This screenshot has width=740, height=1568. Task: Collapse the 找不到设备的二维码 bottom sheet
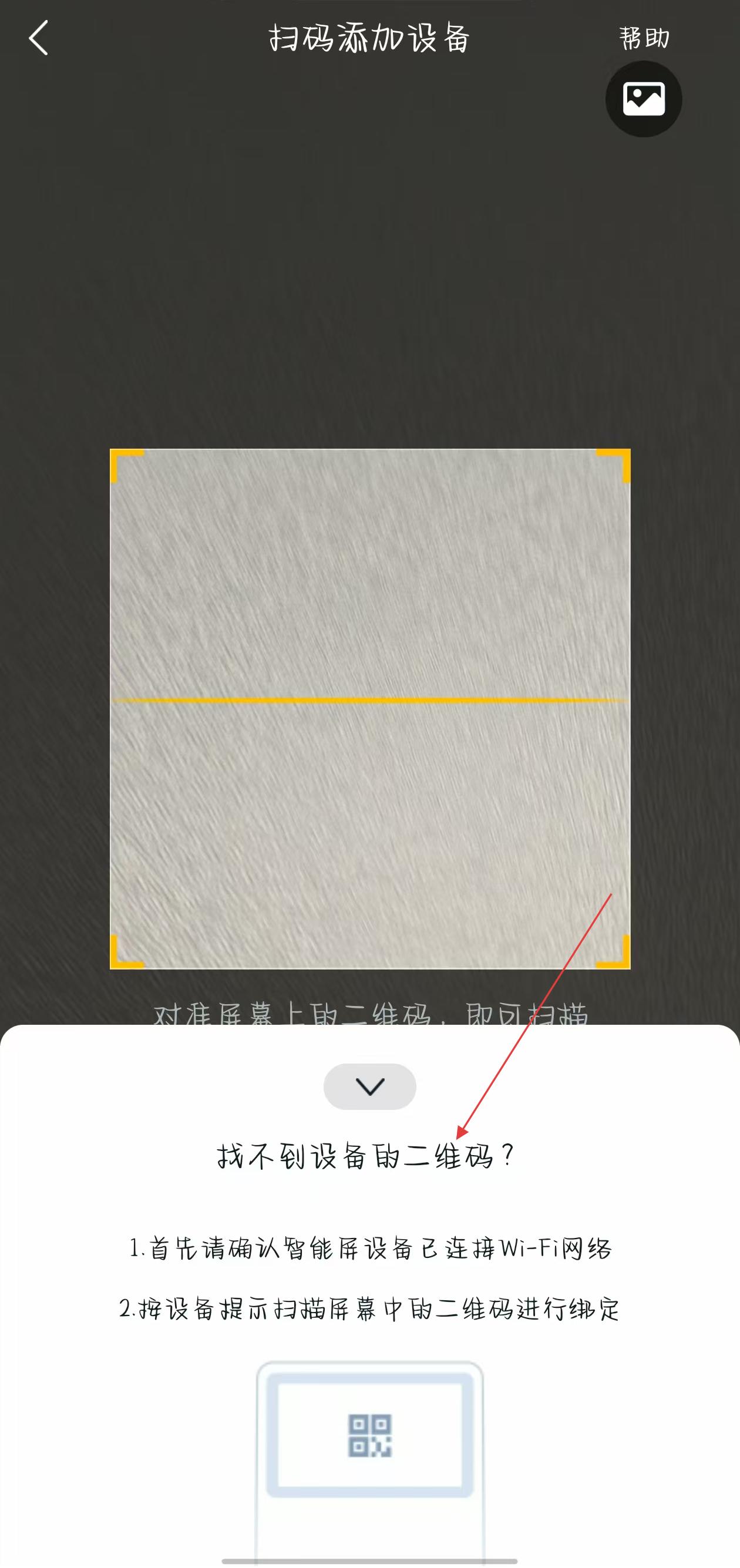pos(369,1086)
